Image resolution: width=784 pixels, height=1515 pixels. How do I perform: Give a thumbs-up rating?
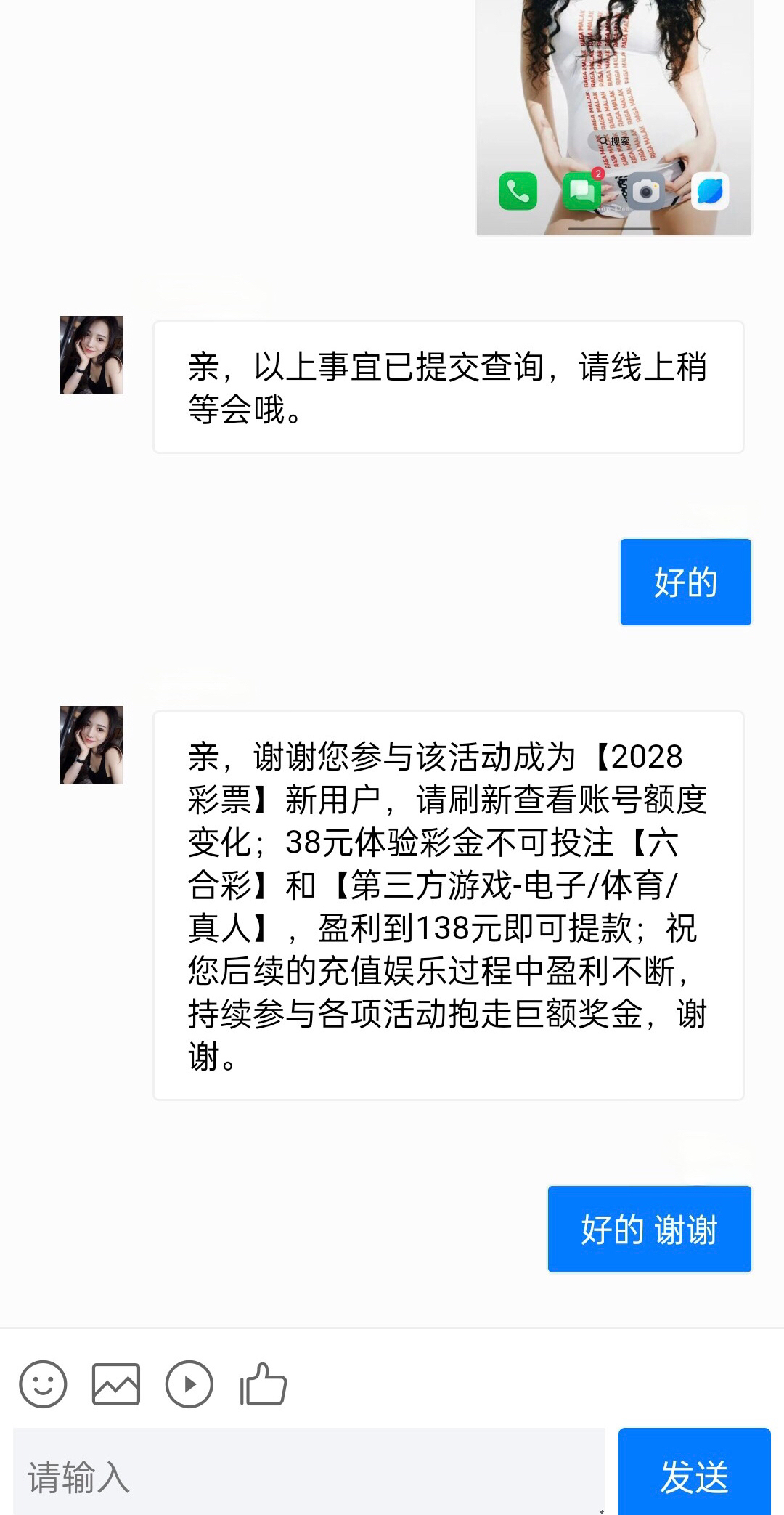pyautogui.click(x=263, y=1384)
